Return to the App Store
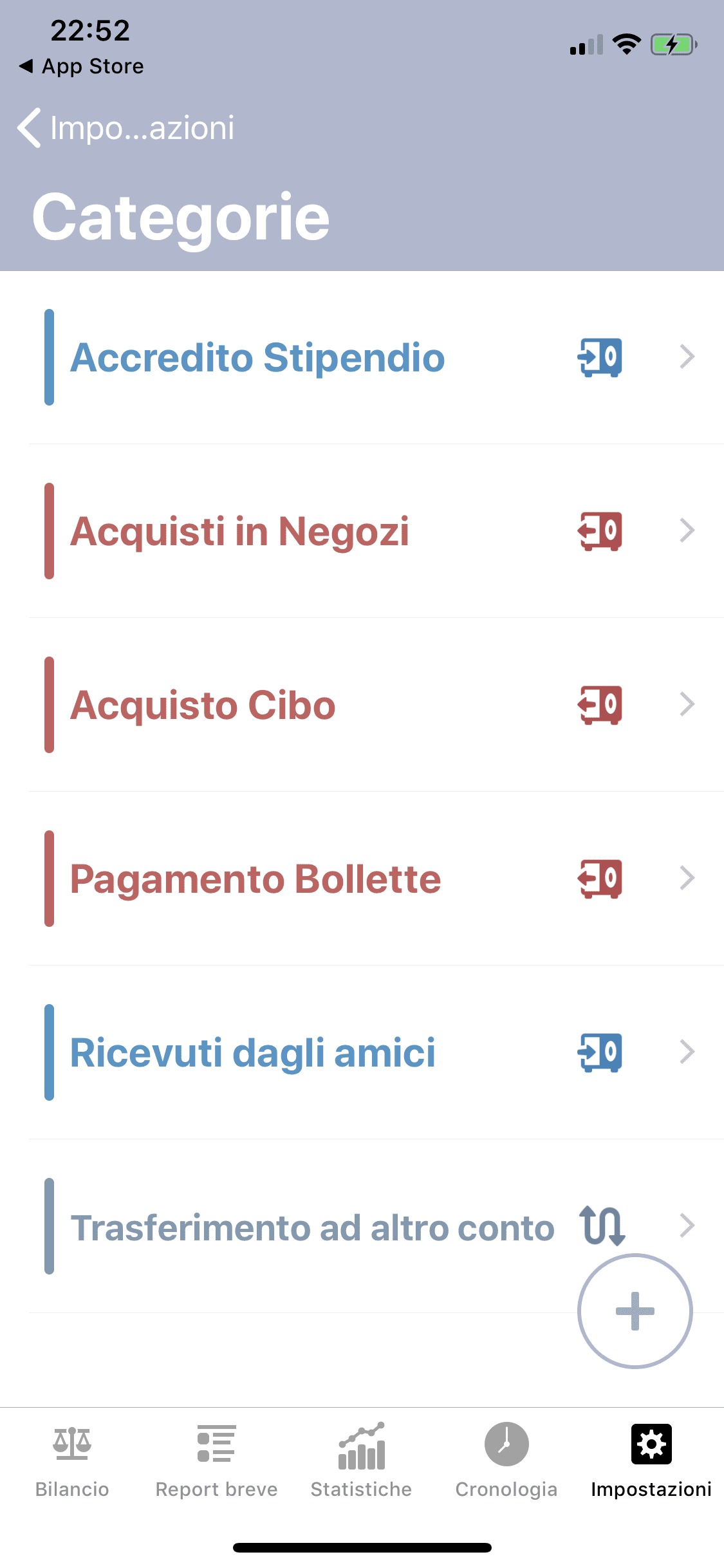The height and width of the screenshot is (1568, 724). [x=82, y=66]
